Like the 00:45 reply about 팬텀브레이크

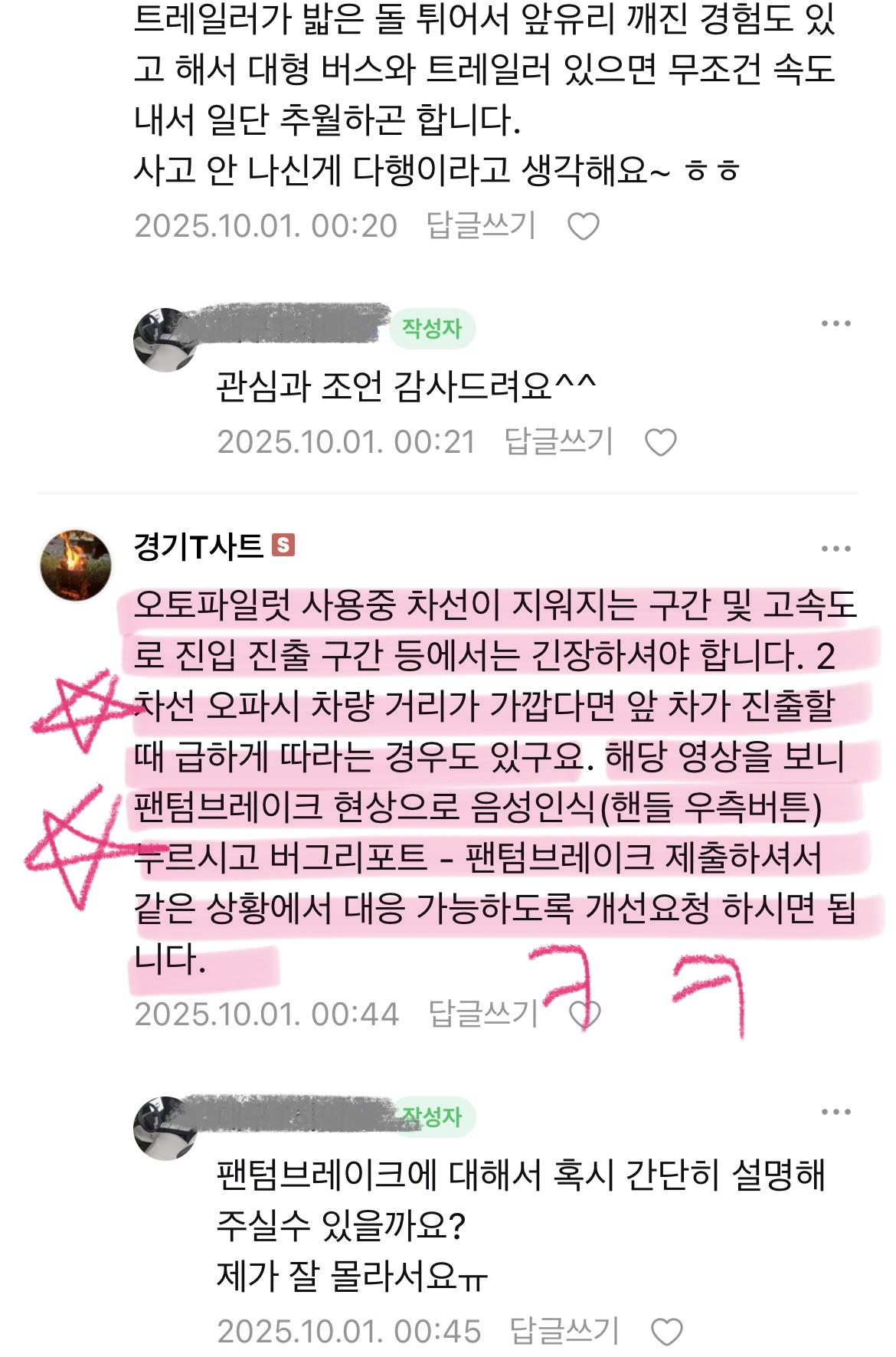point(665,1332)
